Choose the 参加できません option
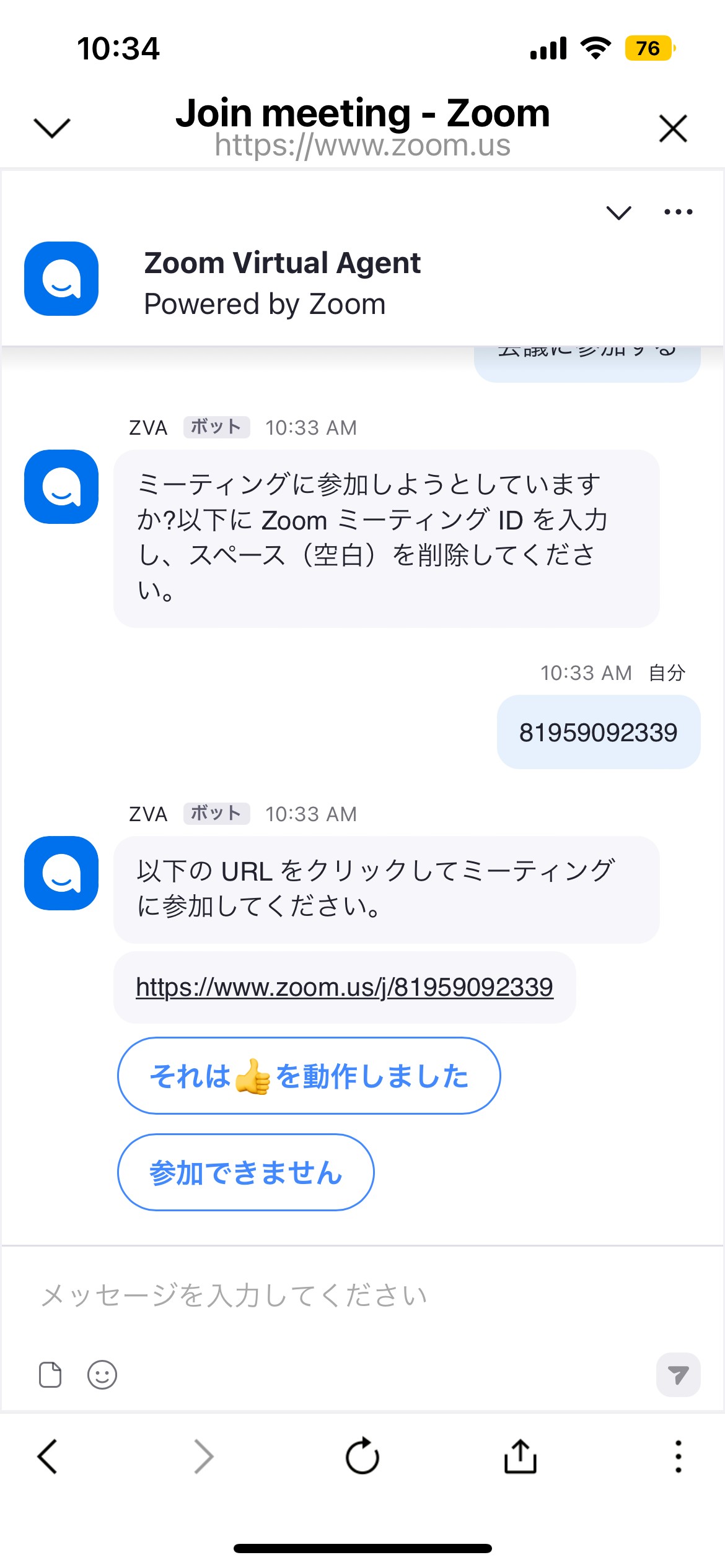The width and height of the screenshot is (725, 1568). click(245, 1172)
